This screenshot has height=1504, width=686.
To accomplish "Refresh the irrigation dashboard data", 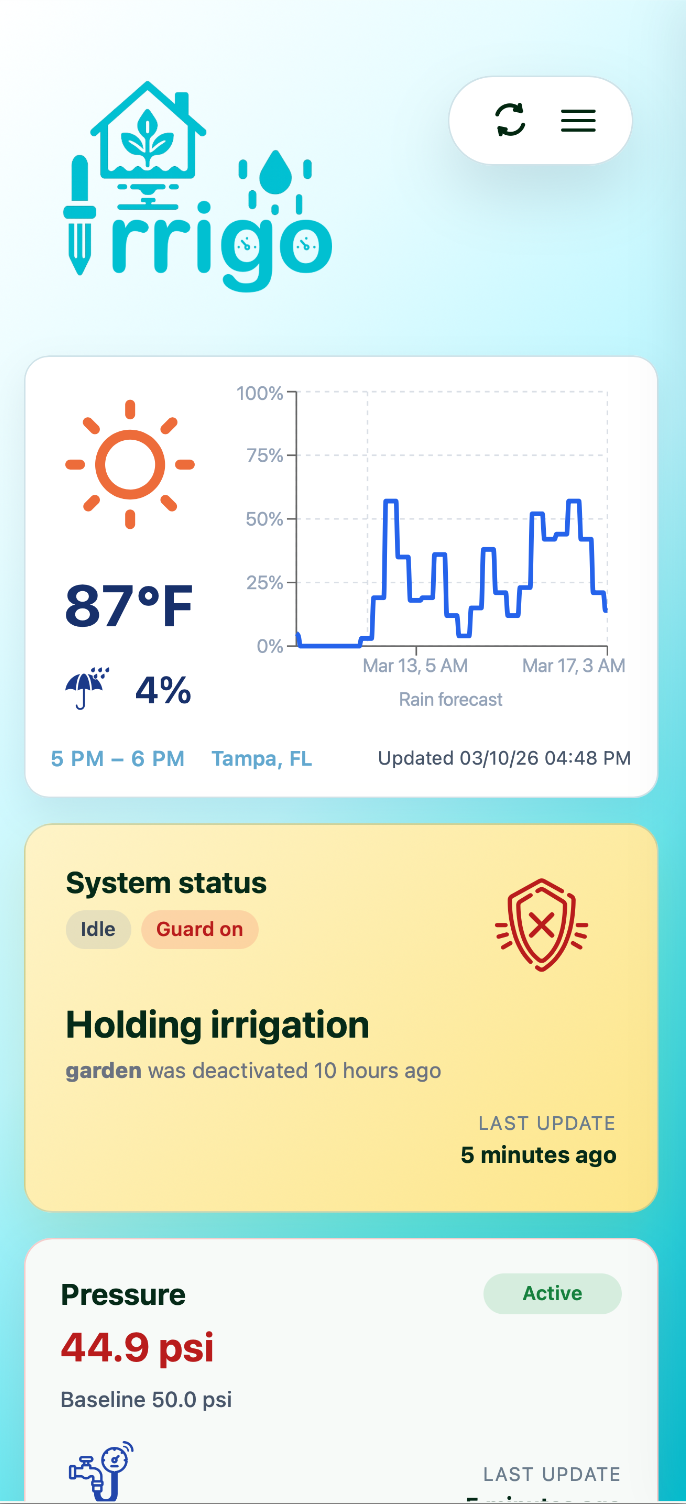I will [510, 121].
